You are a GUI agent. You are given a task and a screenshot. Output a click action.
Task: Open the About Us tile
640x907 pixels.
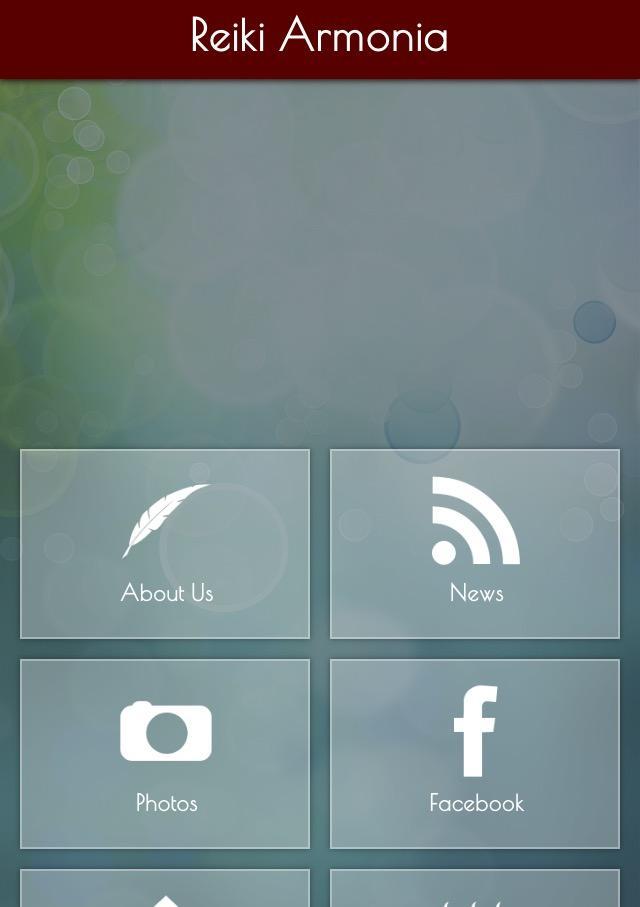coord(165,544)
